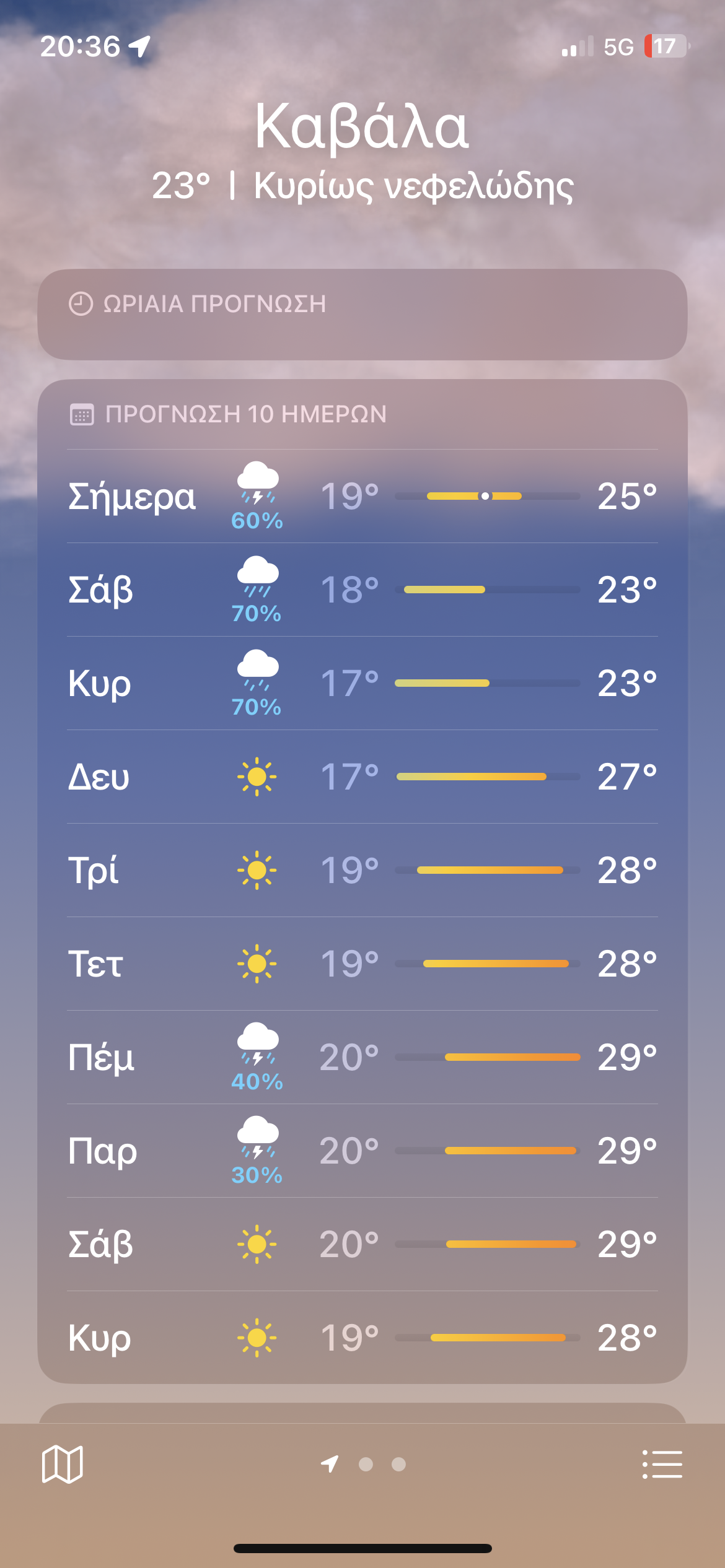The height and width of the screenshot is (1568, 725).
Task: Open Παρ forecast with 30% rain
Action: (x=362, y=1151)
